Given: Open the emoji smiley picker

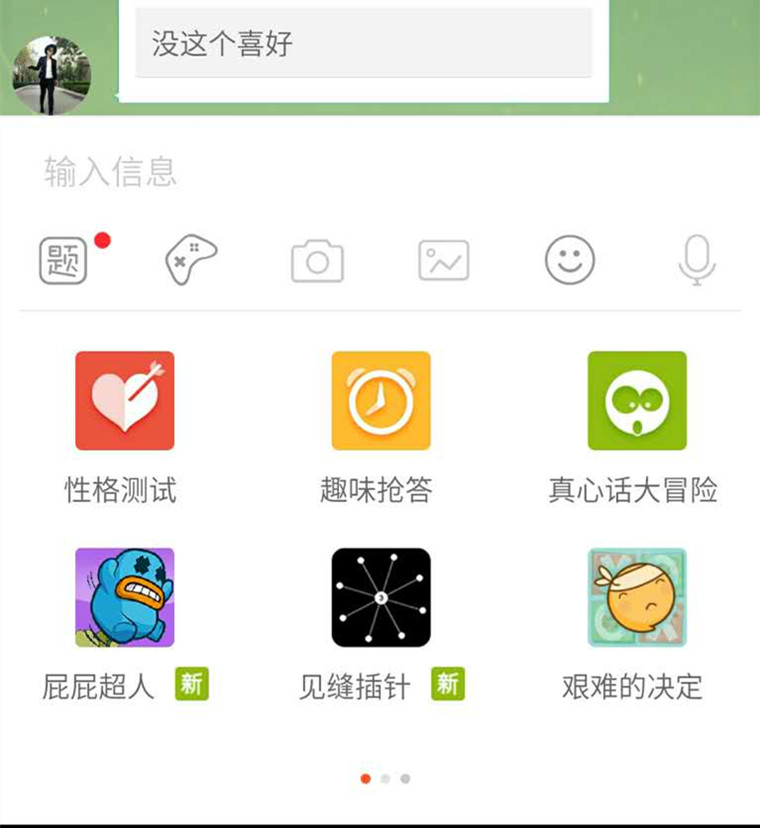Looking at the screenshot, I should [x=570, y=261].
